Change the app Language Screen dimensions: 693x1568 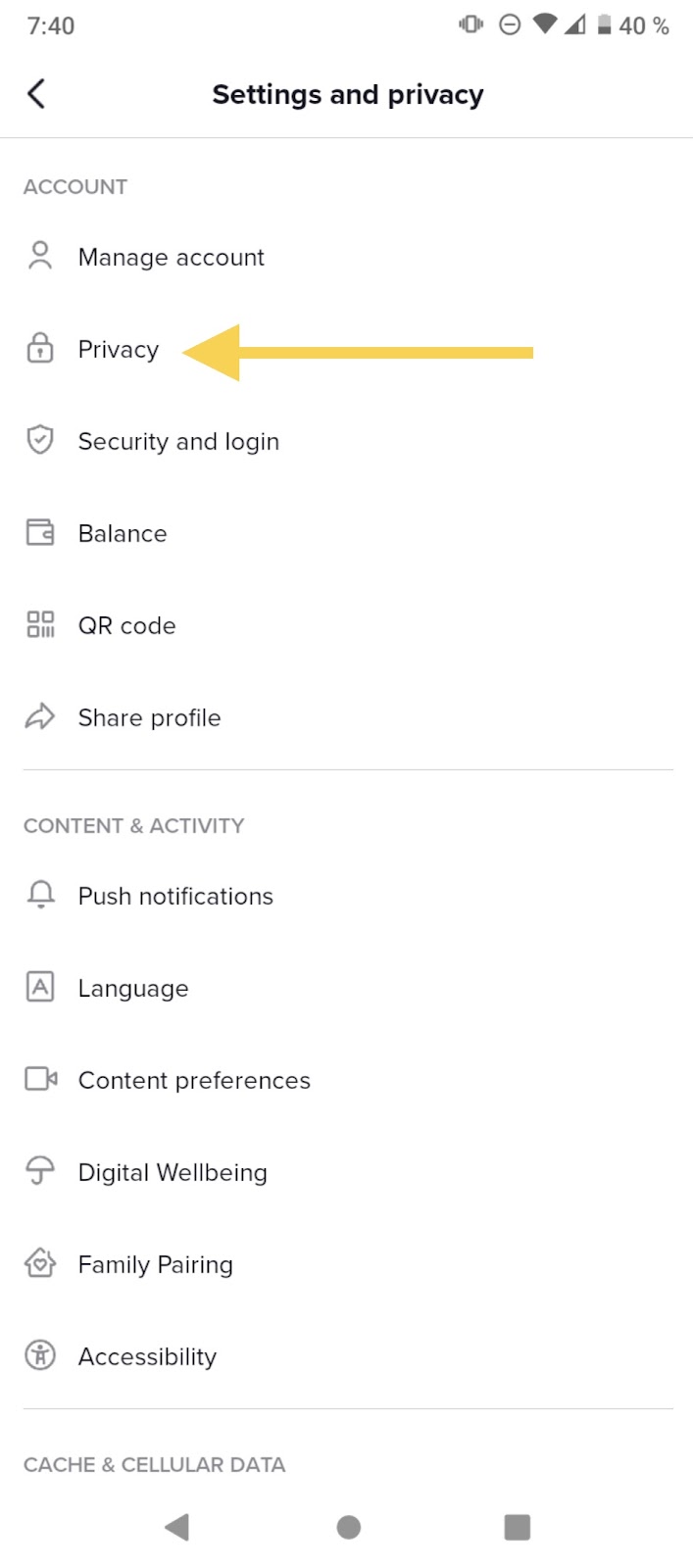(x=132, y=989)
